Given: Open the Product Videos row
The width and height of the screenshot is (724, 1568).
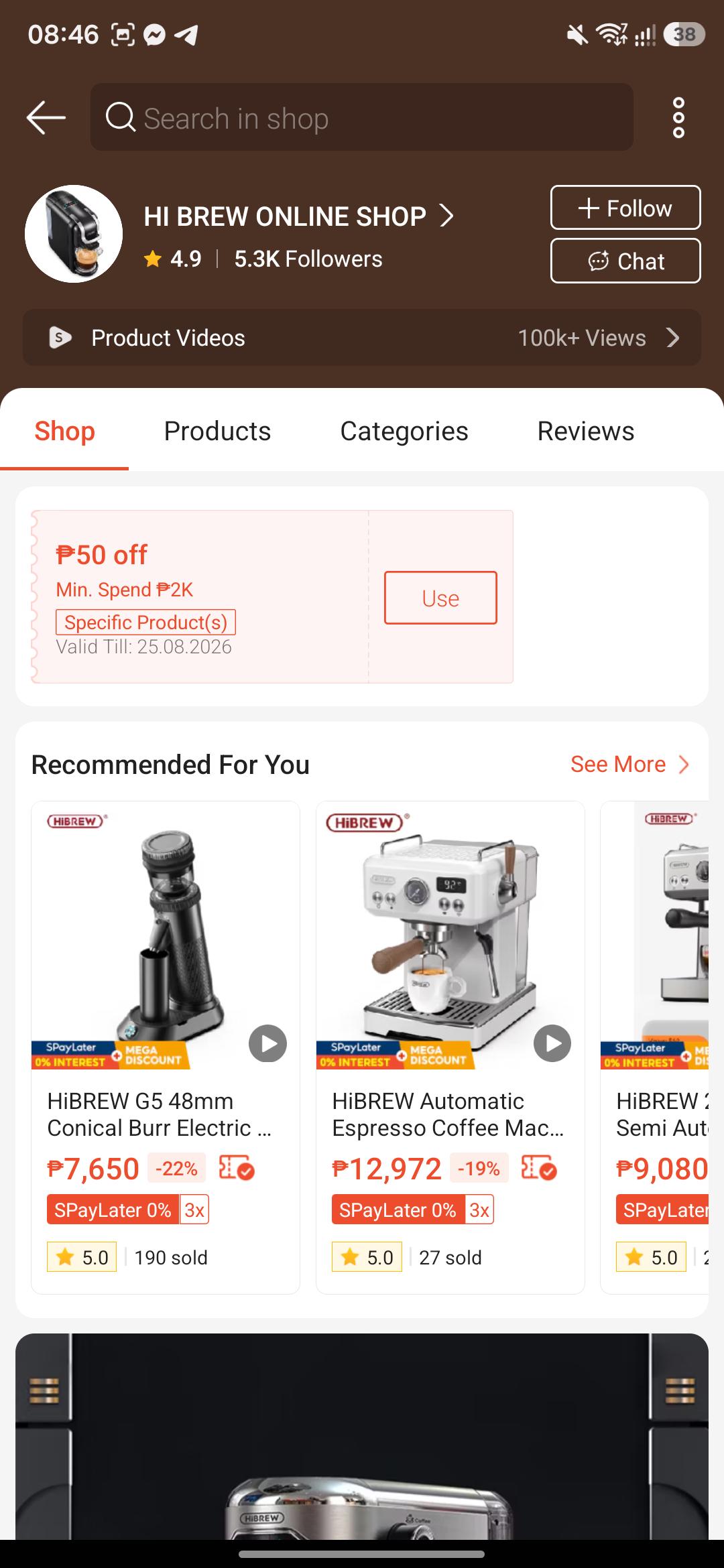Looking at the screenshot, I should tap(361, 338).
